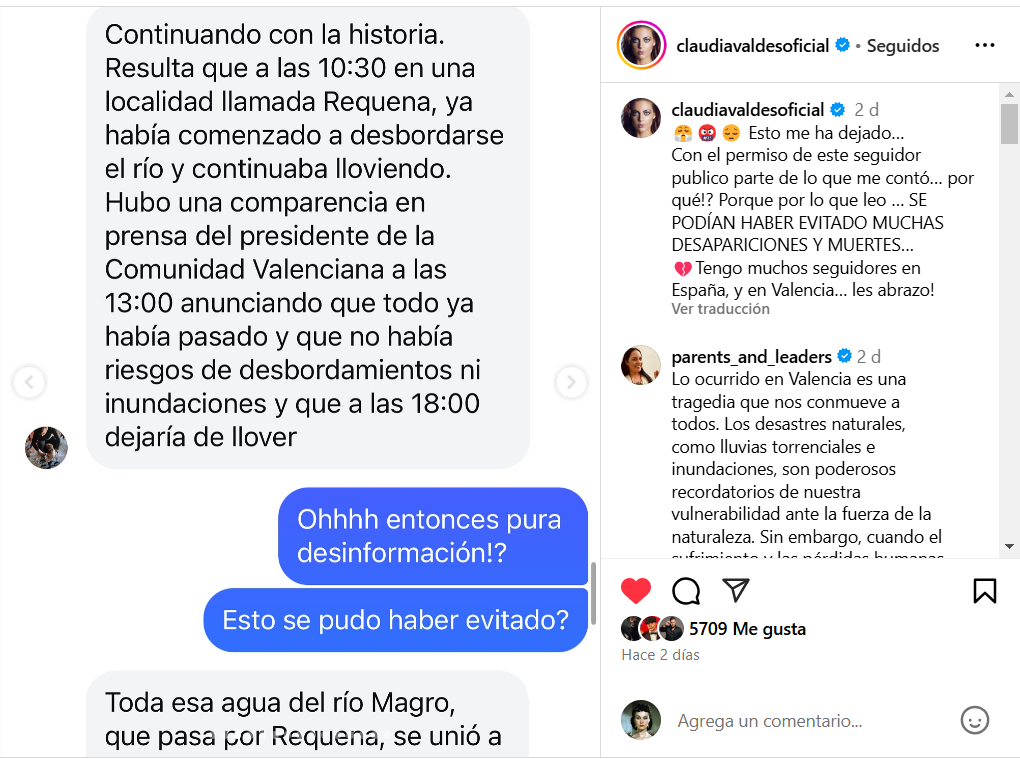Open the emoji picker in the comment box
The width and height of the screenshot is (1020, 759).
[974, 720]
